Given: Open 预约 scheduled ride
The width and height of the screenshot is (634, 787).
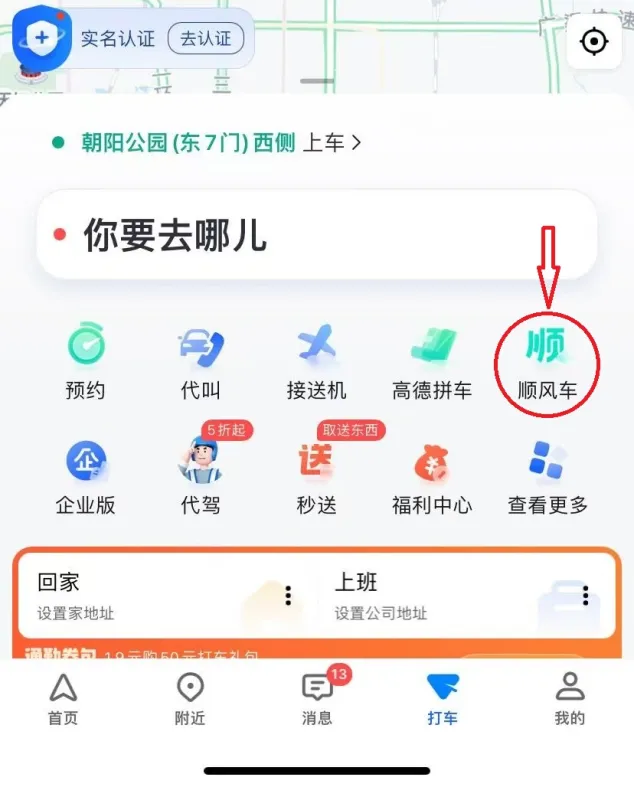Looking at the screenshot, I should (85, 362).
